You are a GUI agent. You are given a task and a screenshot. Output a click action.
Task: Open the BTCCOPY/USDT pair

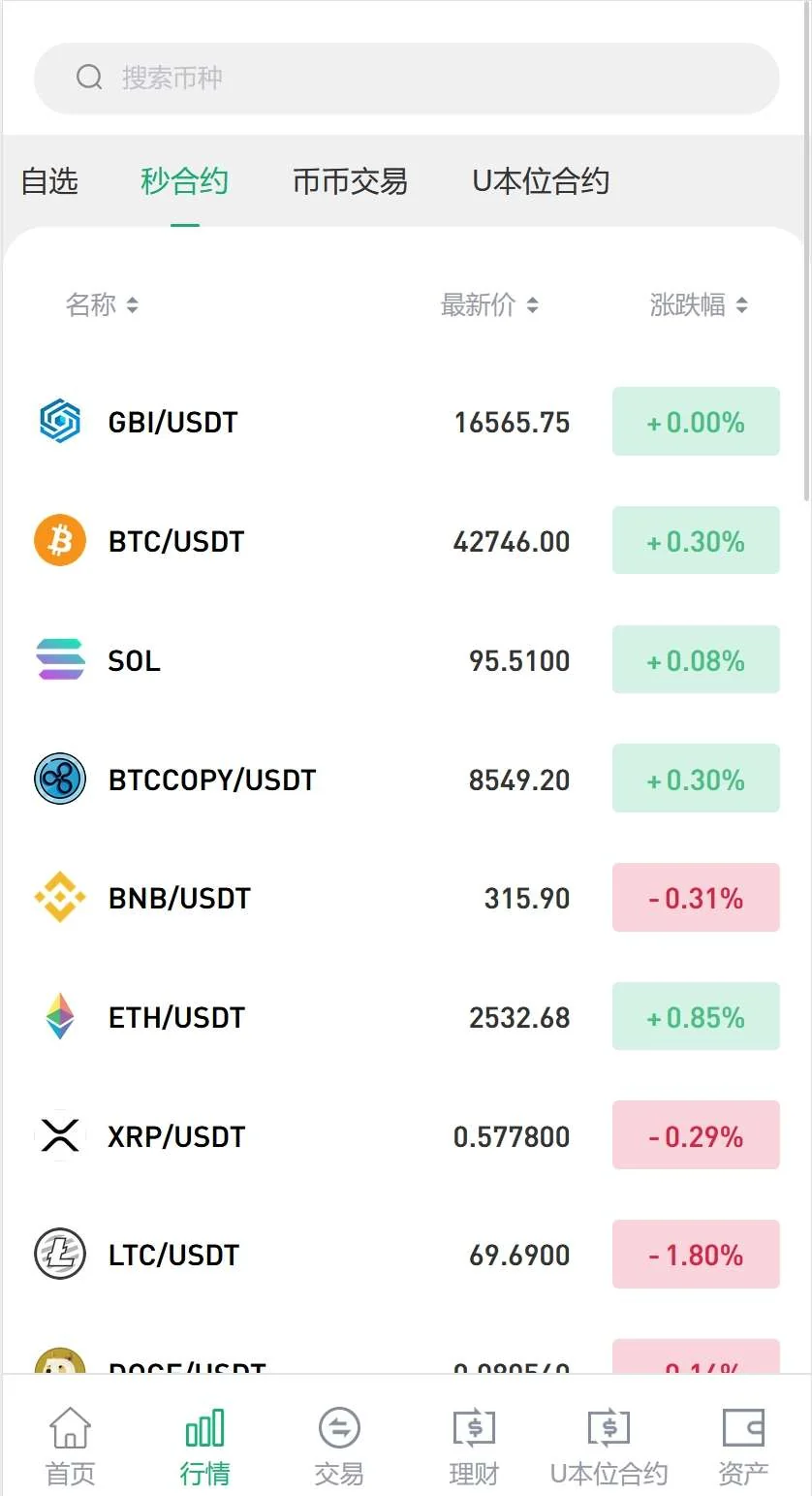(x=212, y=780)
